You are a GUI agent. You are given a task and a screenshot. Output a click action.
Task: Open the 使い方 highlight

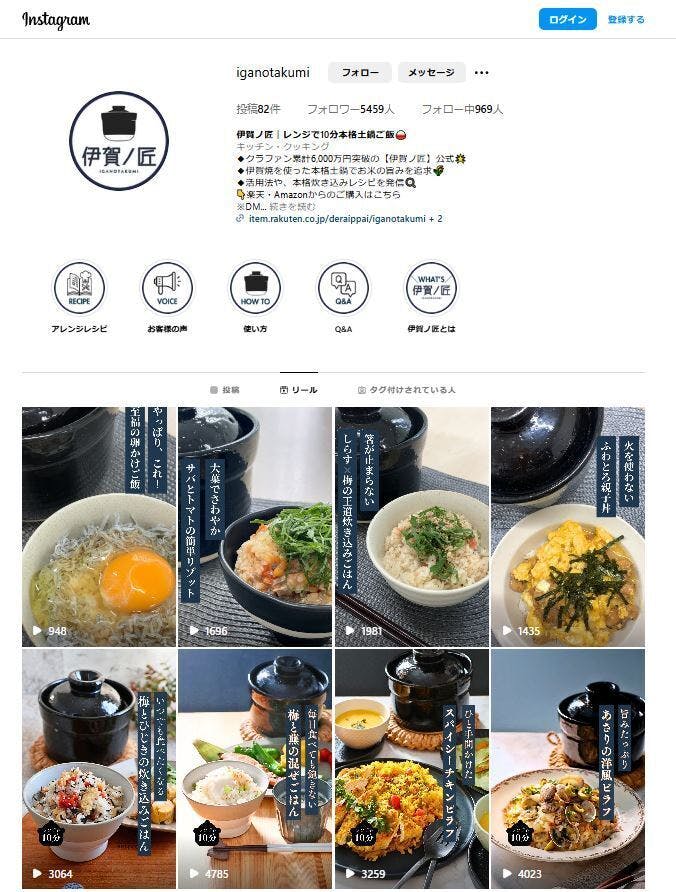255,288
